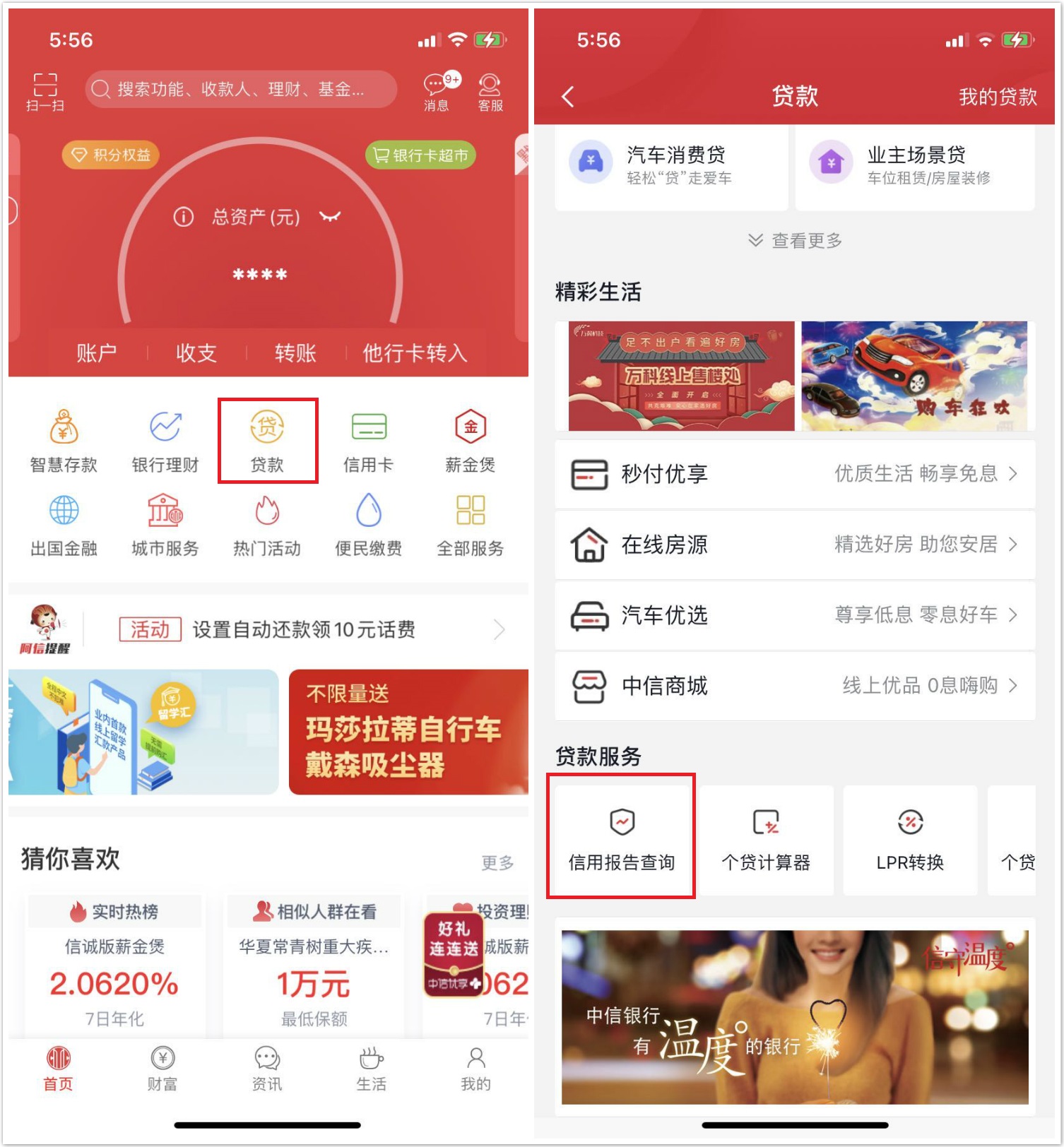Open the LPR转换 service tile
Viewport: 1064px width, 1147px height.
[x=910, y=838]
